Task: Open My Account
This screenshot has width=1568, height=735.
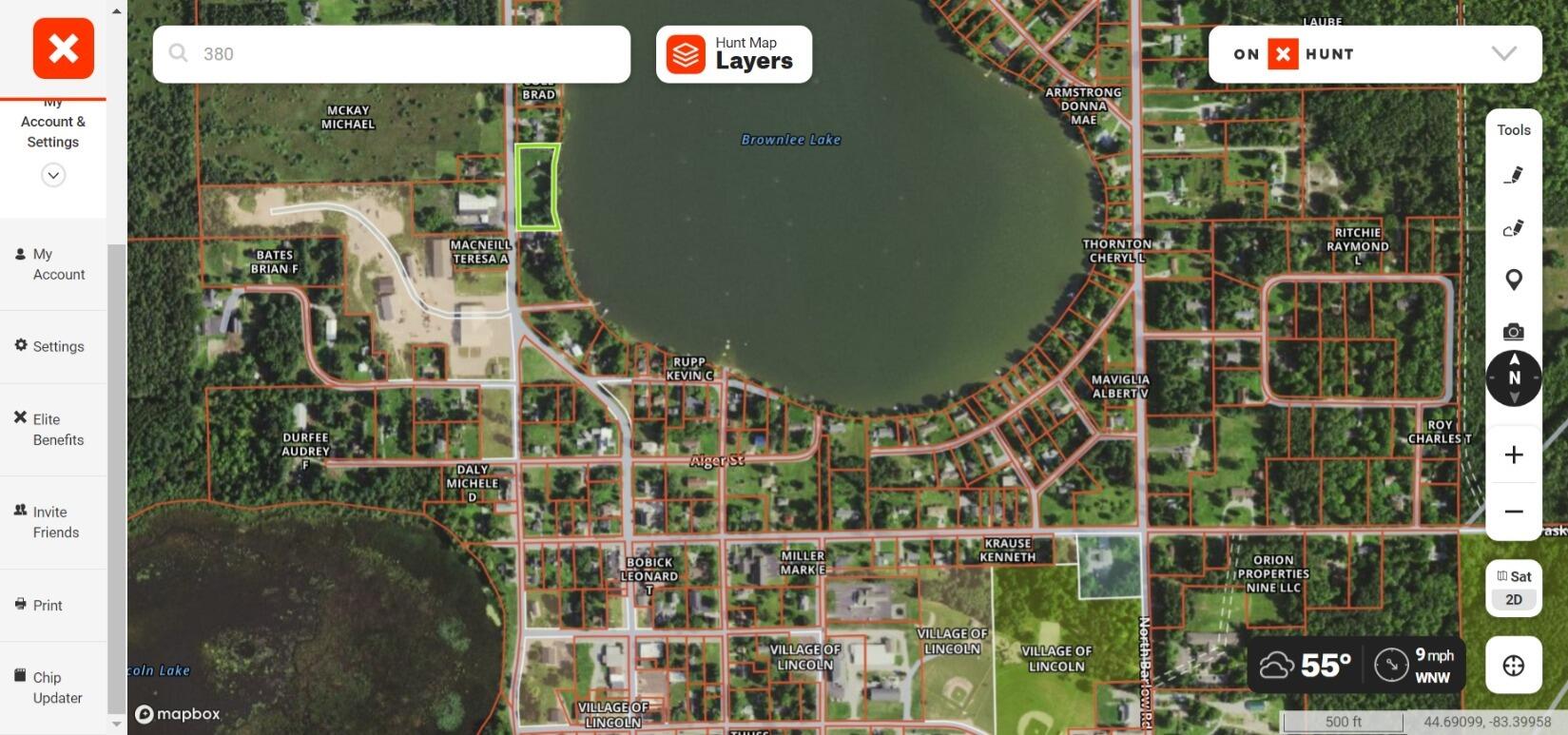Action: 52,264
